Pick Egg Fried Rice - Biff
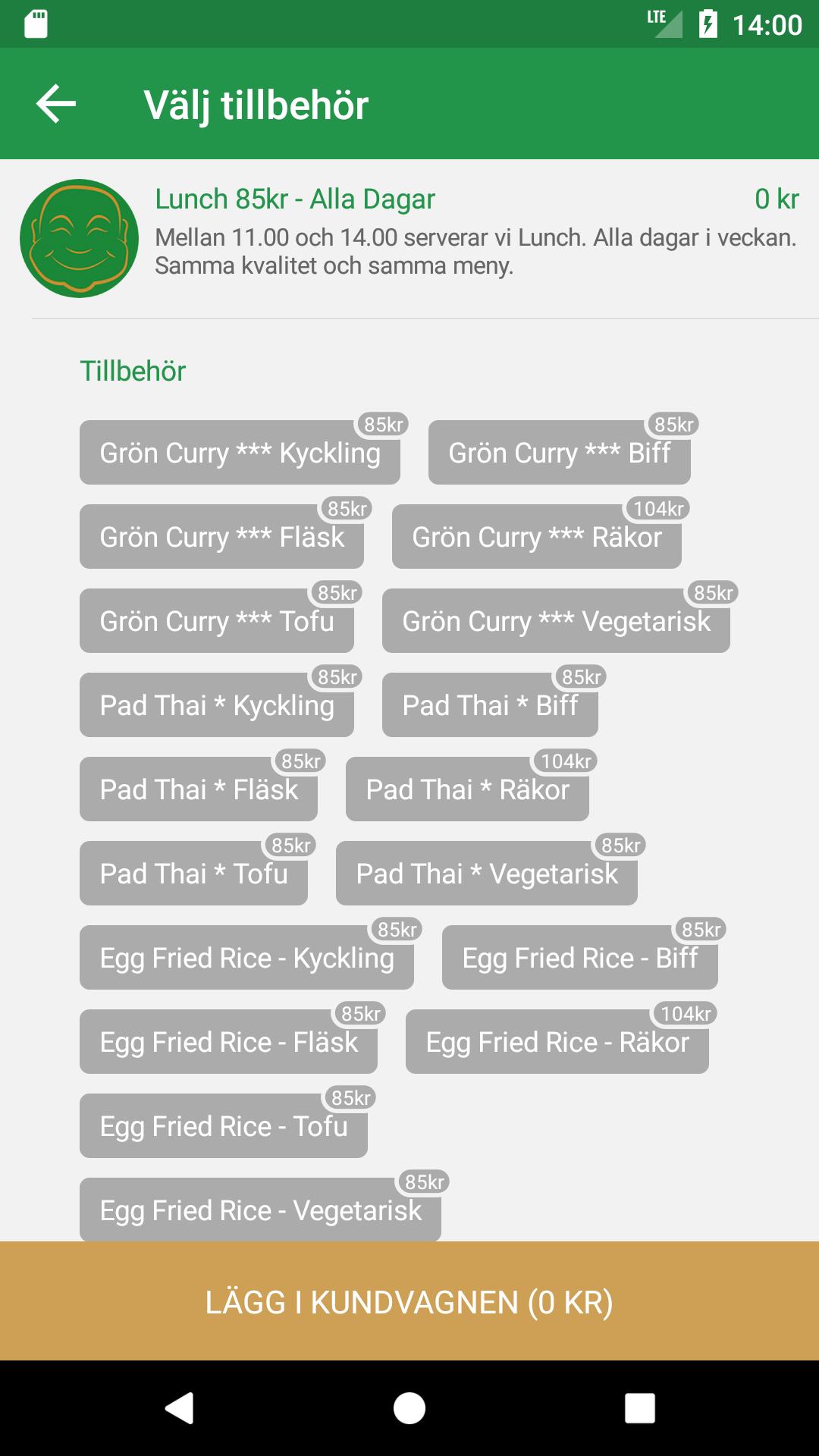819x1456 pixels. 579,958
